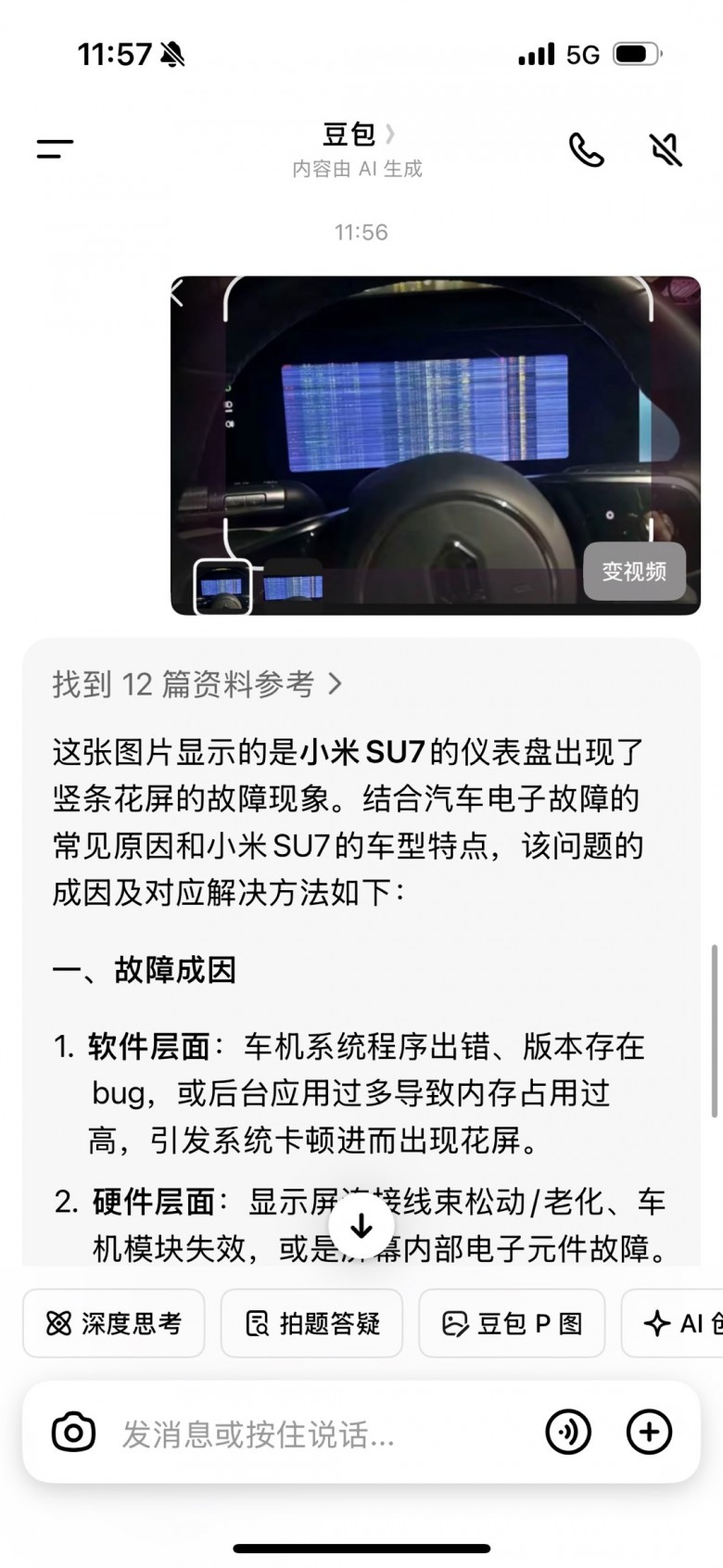
Task: Open camera from message bar
Action: click(73, 1433)
